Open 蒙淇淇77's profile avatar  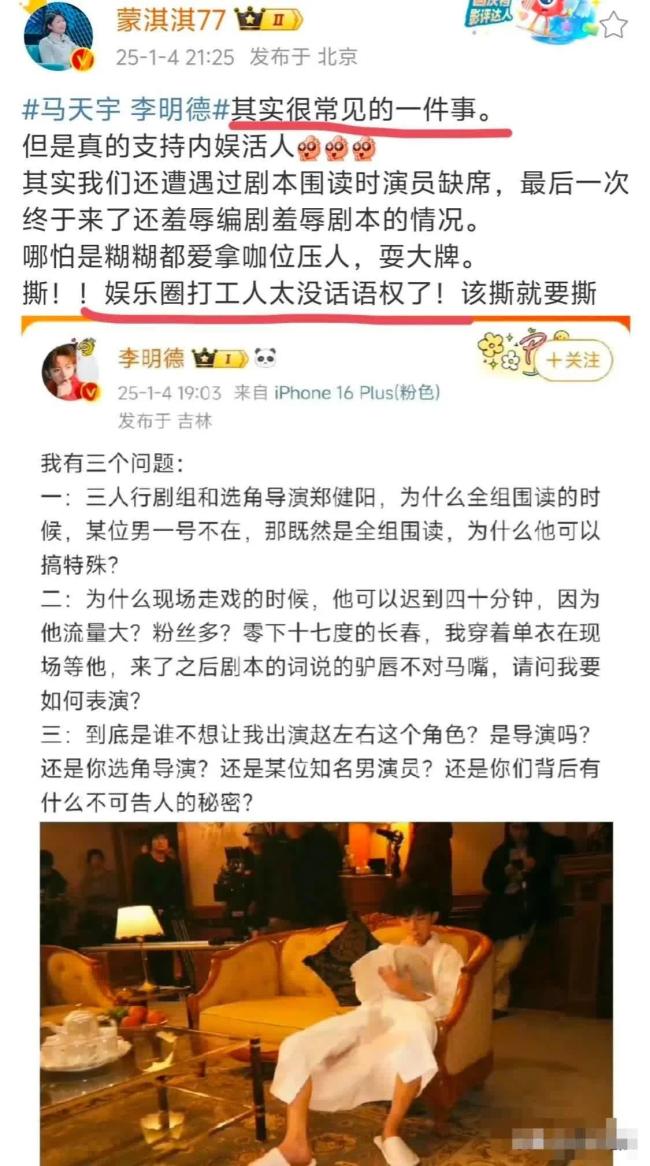[58, 37]
